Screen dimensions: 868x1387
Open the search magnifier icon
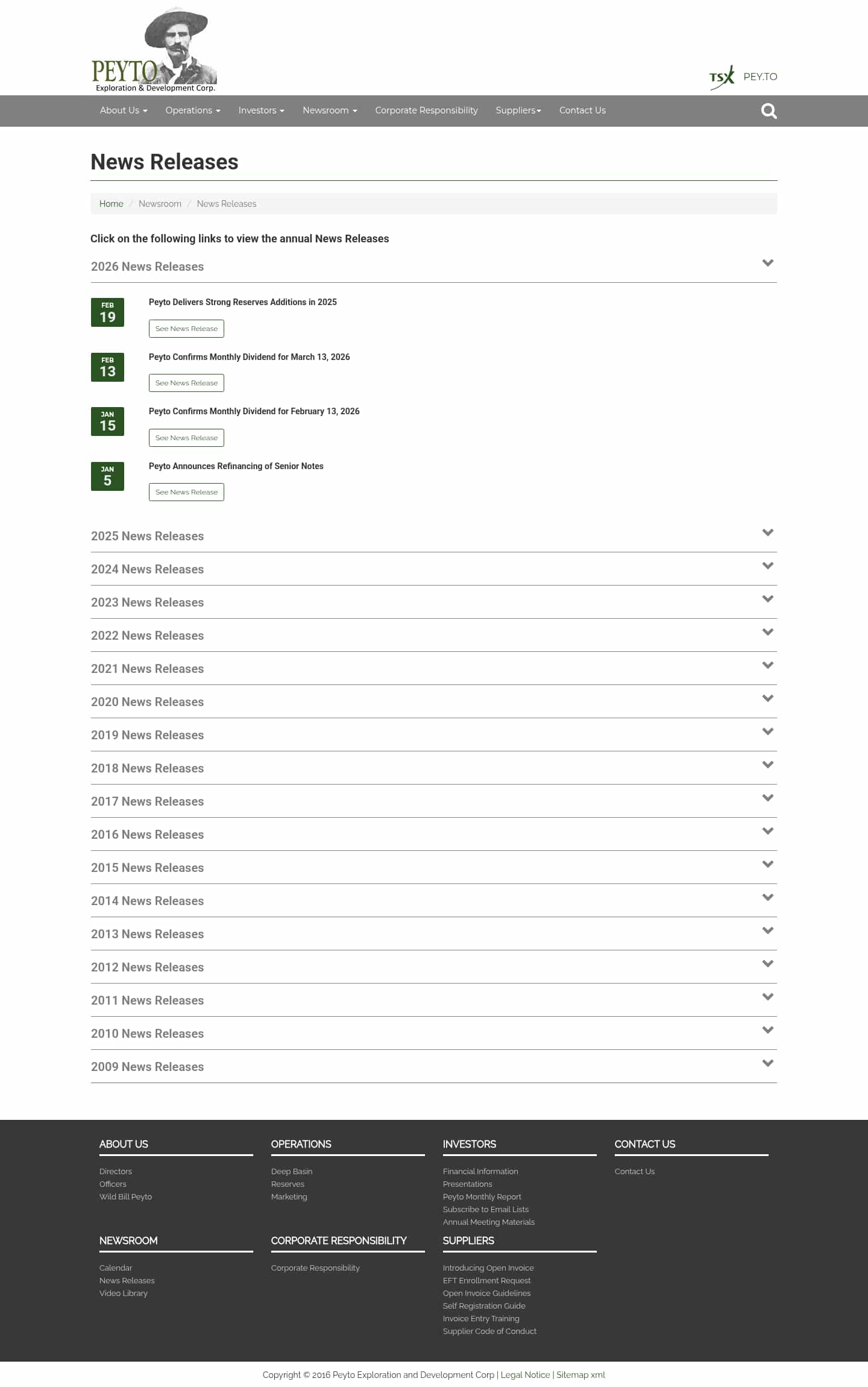[x=769, y=111]
